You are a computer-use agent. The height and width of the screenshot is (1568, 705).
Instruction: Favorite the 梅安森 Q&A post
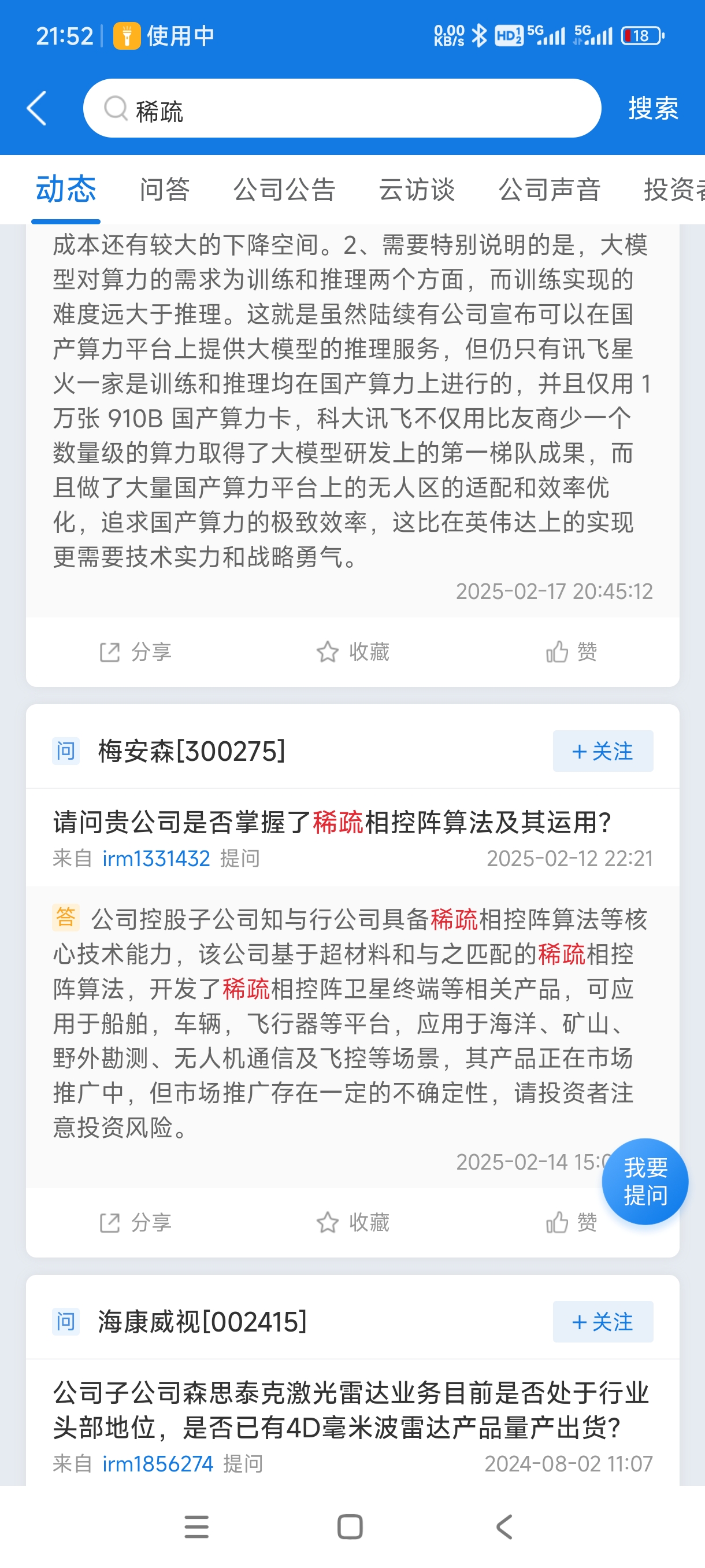pyautogui.click(x=353, y=1222)
